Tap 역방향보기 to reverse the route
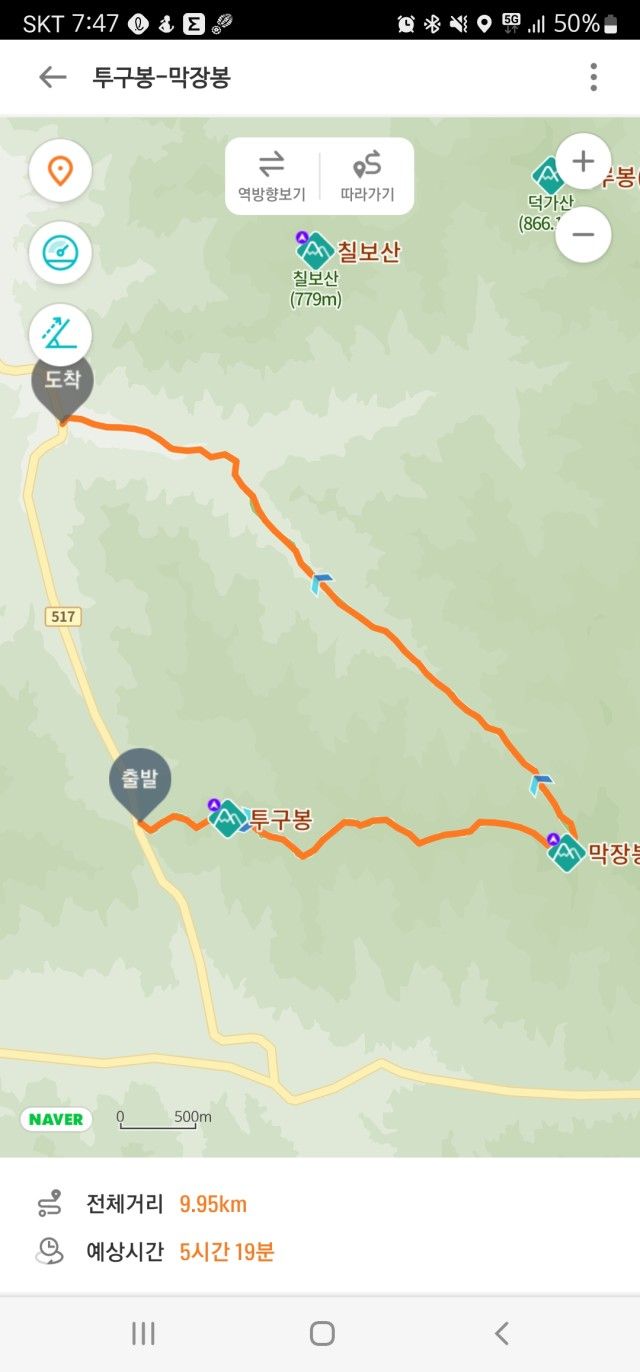The height and width of the screenshot is (1372, 640). (271, 176)
